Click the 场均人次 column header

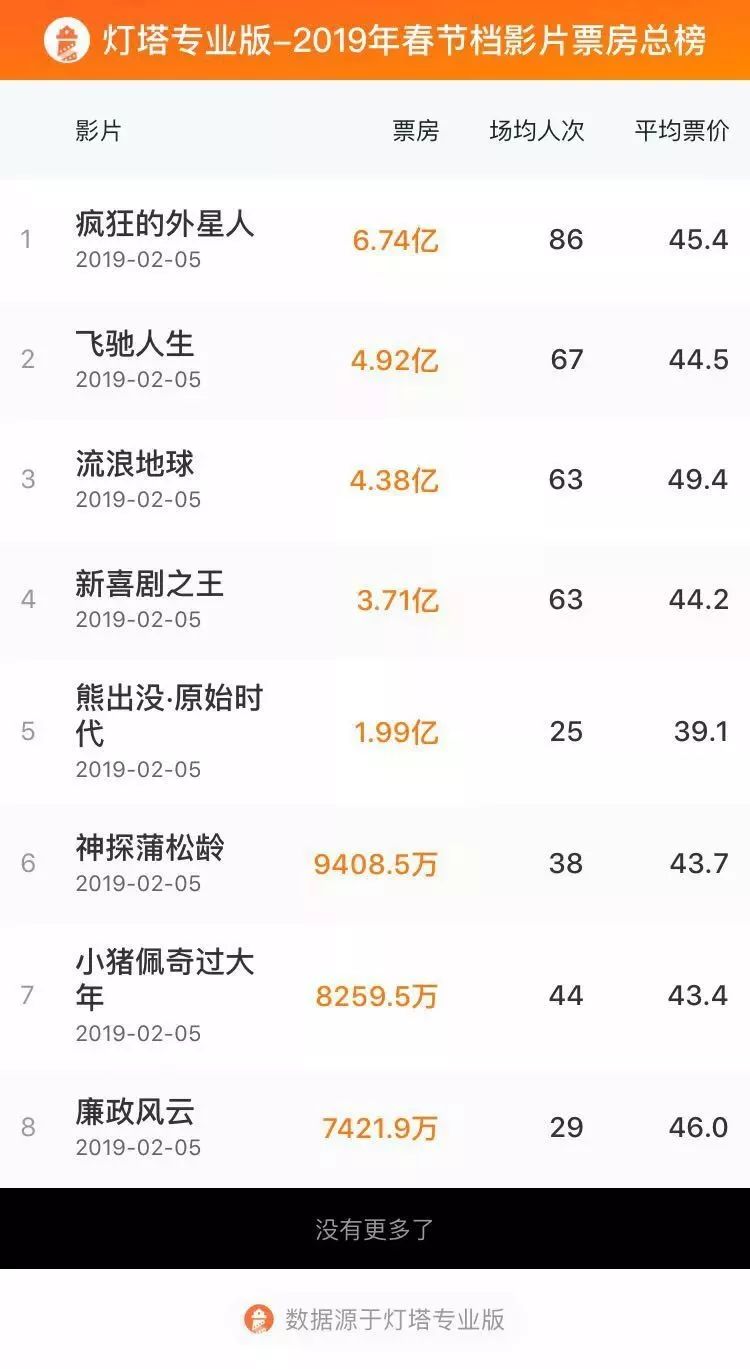(534, 129)
